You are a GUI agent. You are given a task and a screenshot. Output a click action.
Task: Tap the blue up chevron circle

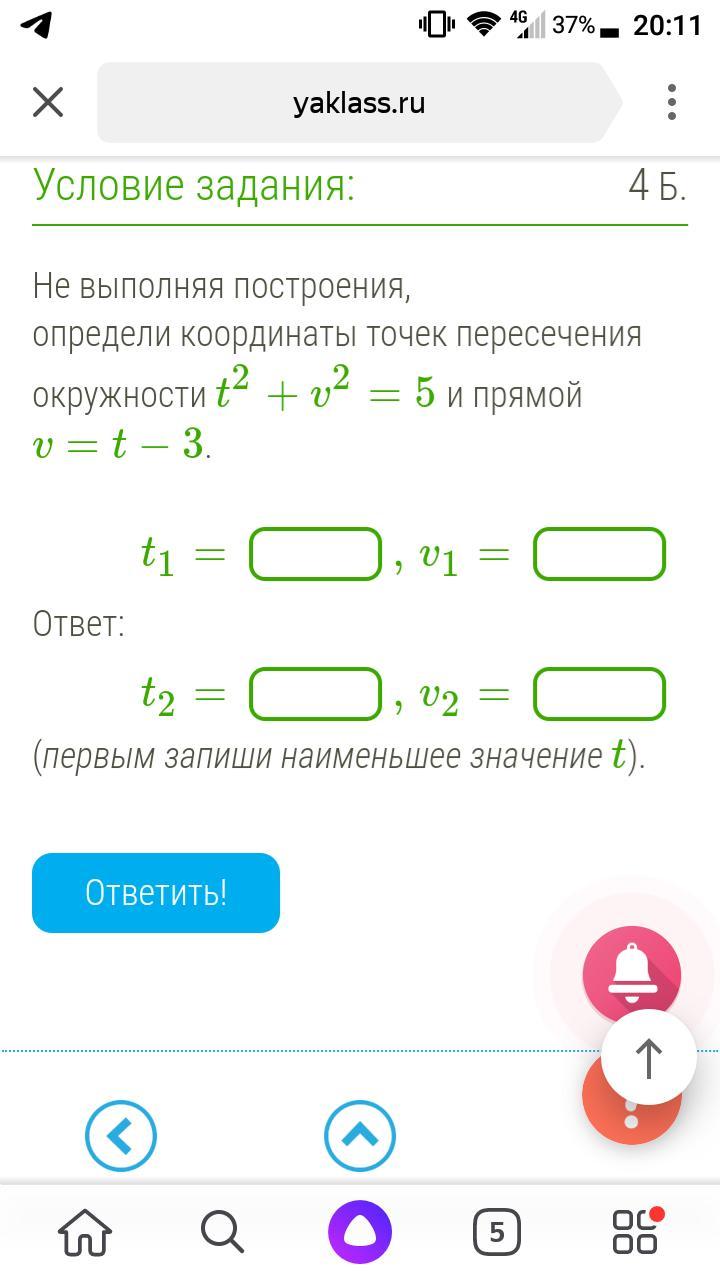tap(360, 1135)
